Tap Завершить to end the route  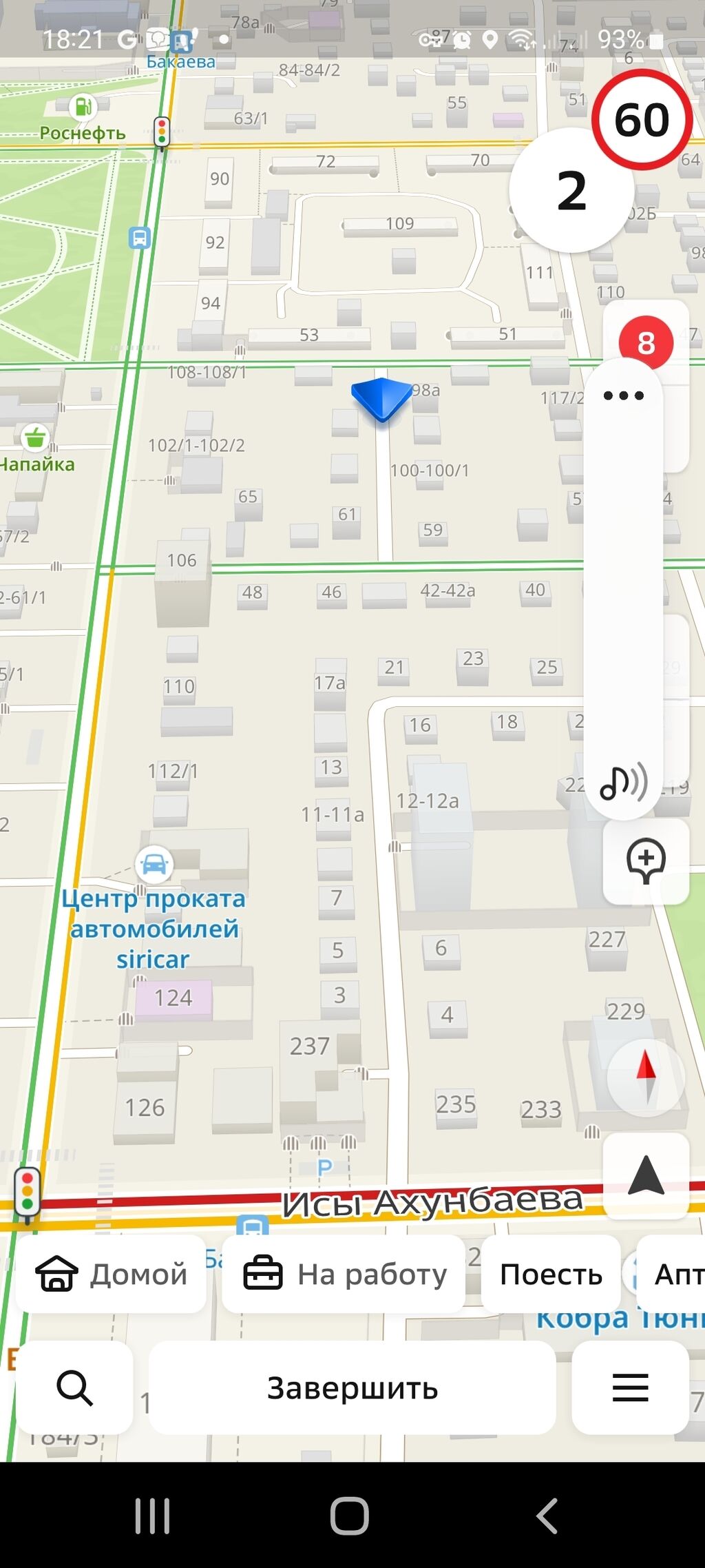point(352,1388)
